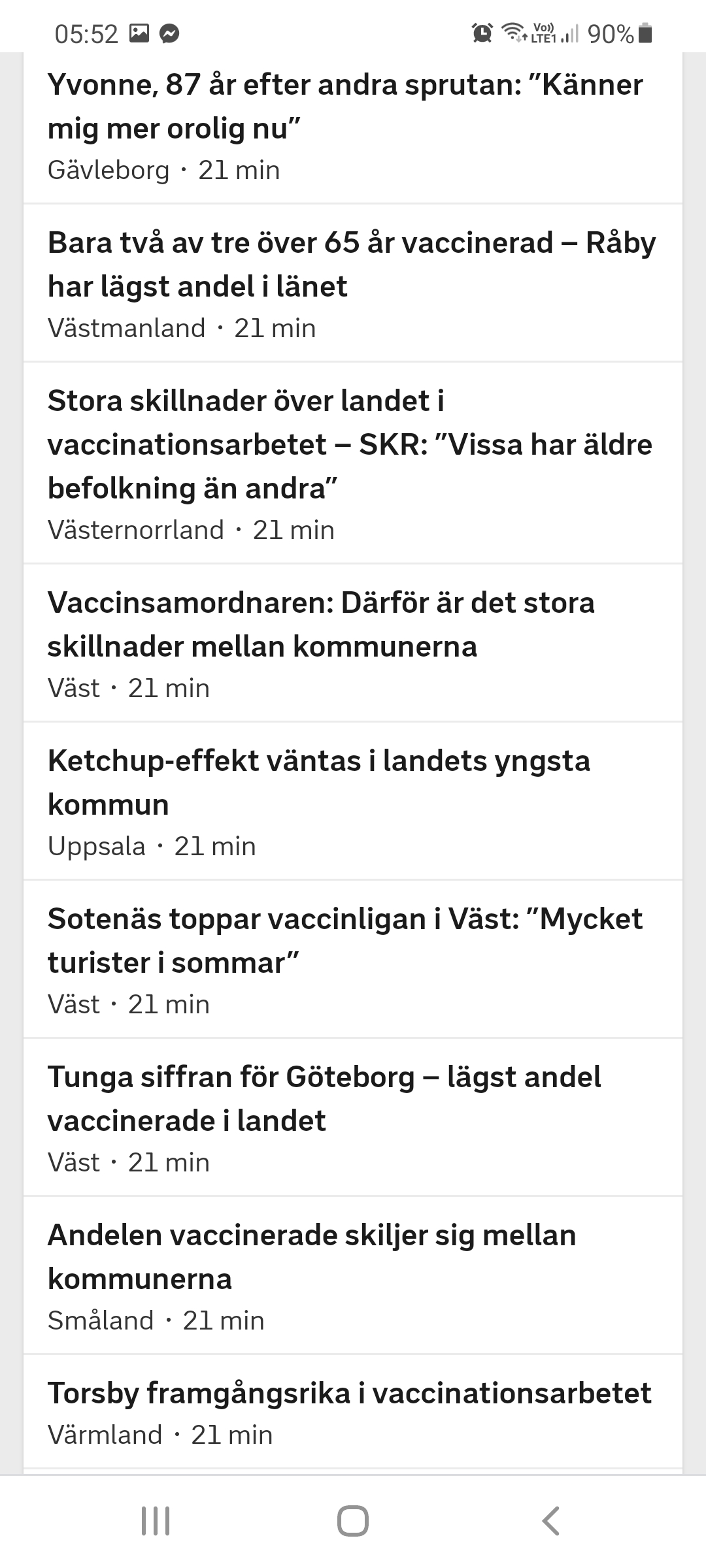The width and height of the screenshot is (706, 1568).
Task: Open the article about Yvonne, 87 år
Action: tap(345, 107)
